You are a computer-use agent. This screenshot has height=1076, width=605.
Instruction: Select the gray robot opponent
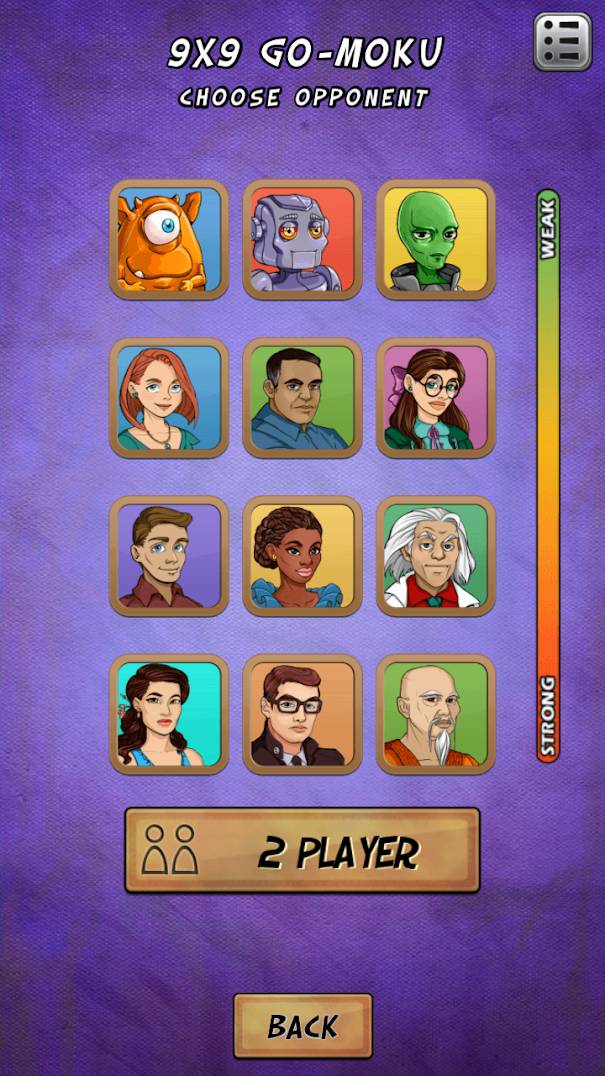(x=302, y=240)
